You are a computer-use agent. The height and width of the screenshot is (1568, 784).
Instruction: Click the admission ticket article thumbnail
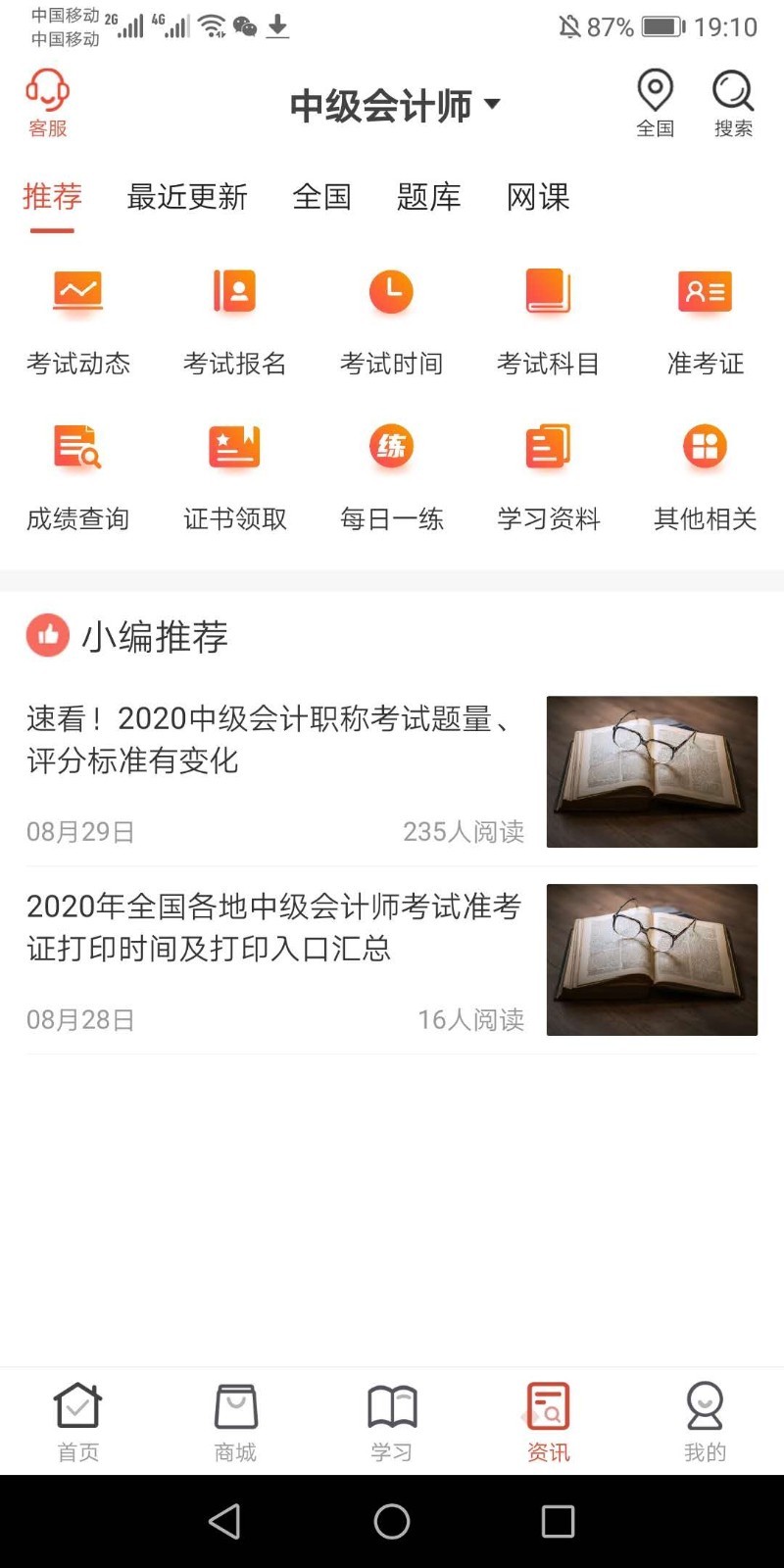click(x=652, y=958)
